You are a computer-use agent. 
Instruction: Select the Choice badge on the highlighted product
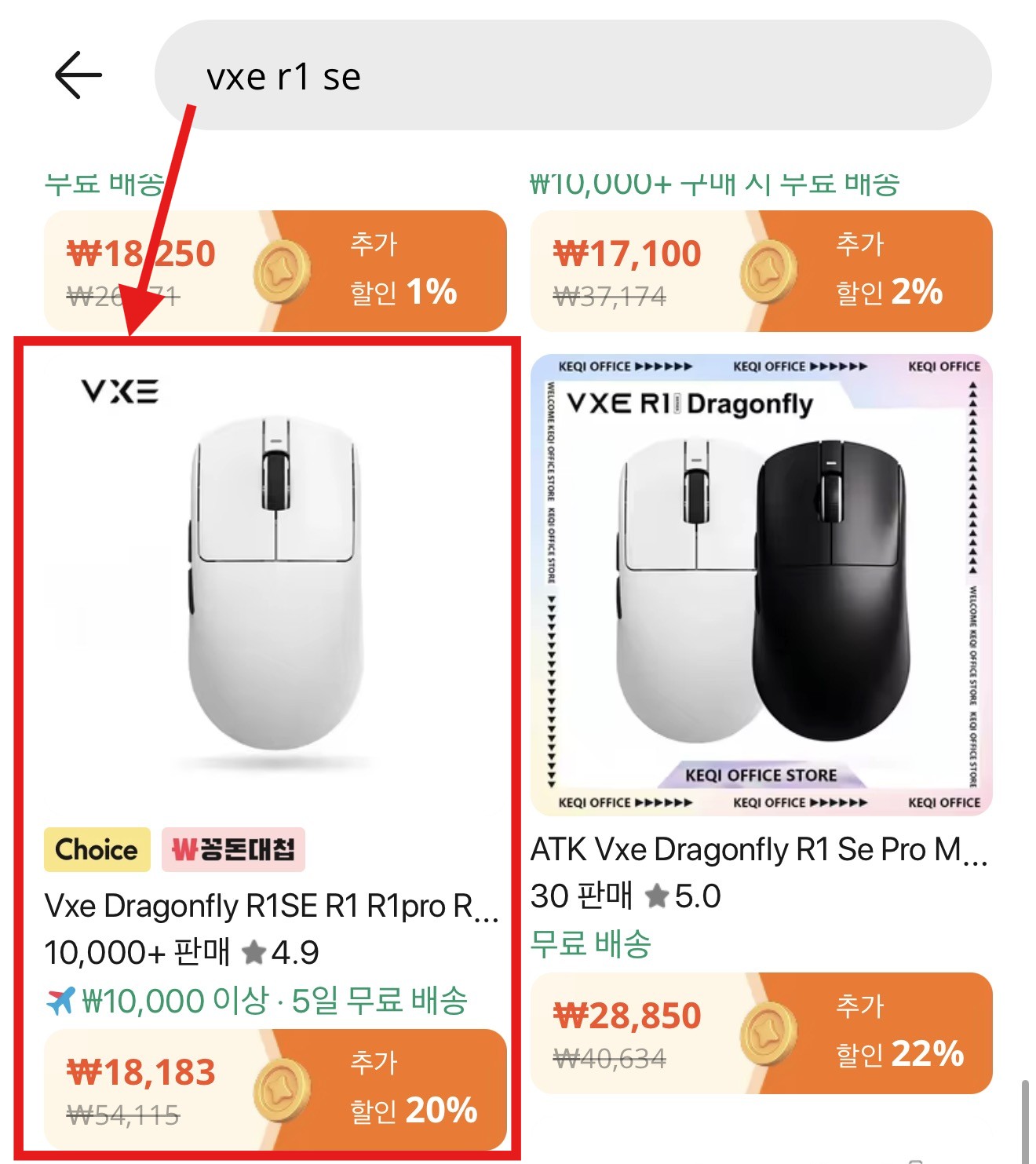96,849
